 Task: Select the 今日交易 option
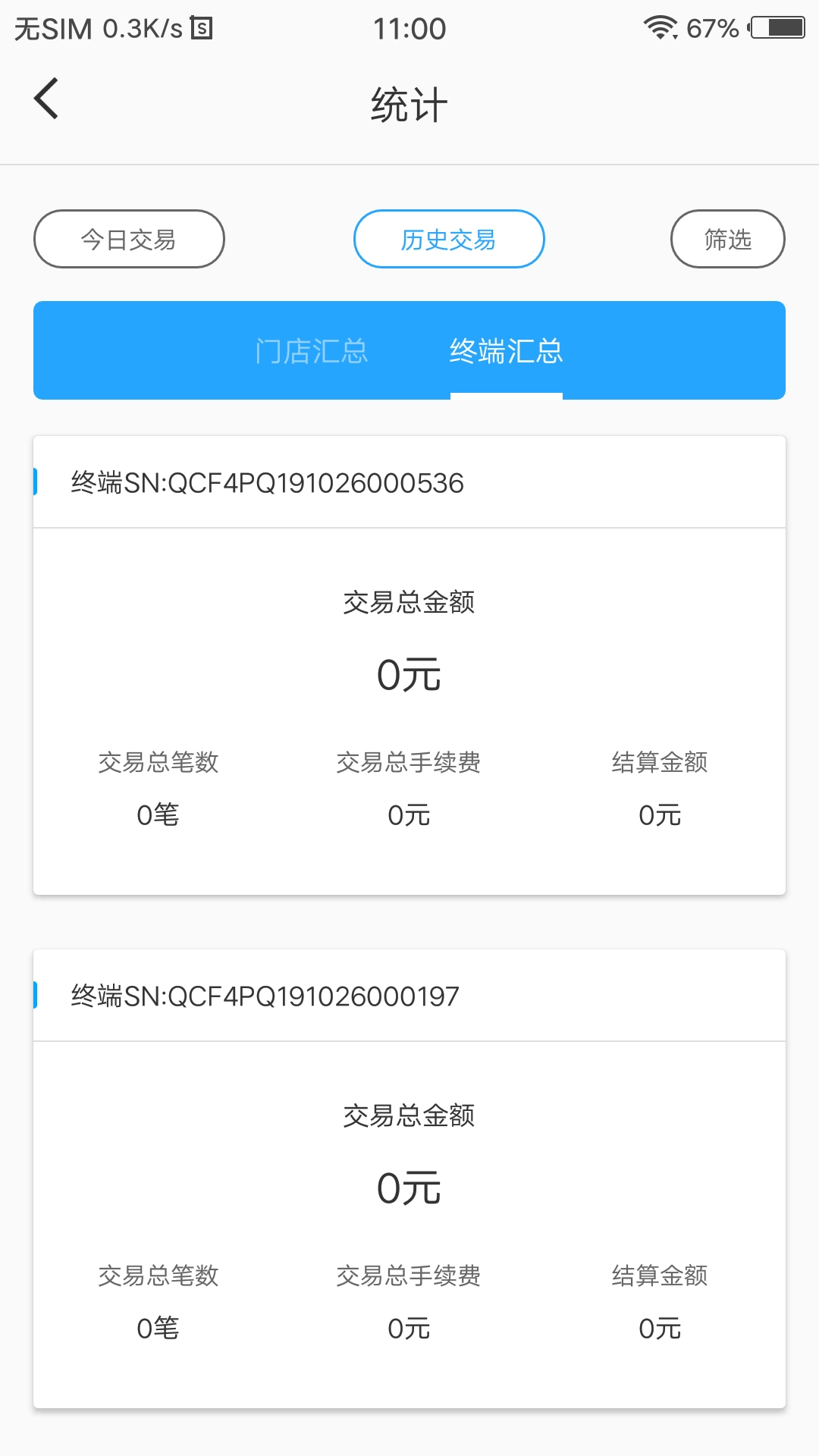[129, 238]
